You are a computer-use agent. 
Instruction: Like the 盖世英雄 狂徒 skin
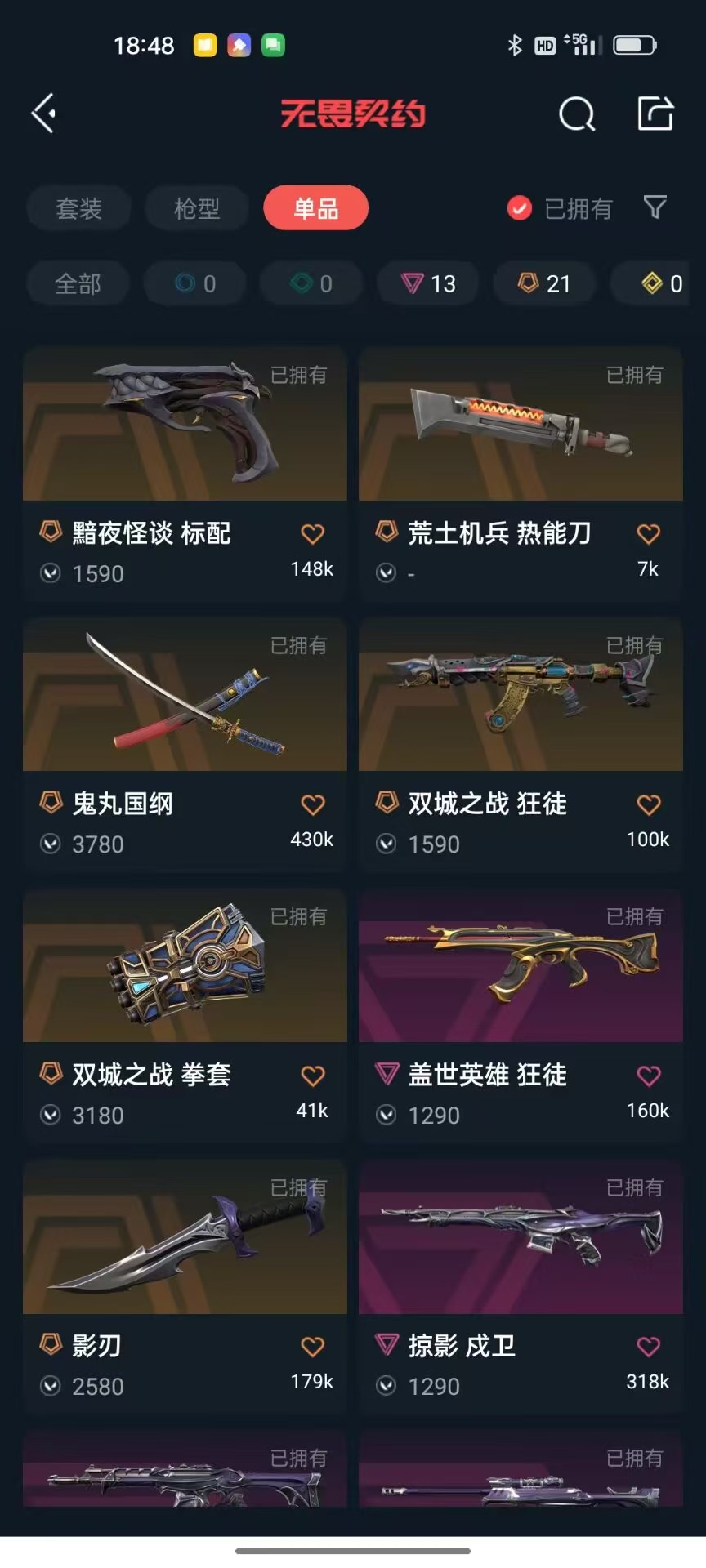pyautogui.click(x=649, y=1076)
